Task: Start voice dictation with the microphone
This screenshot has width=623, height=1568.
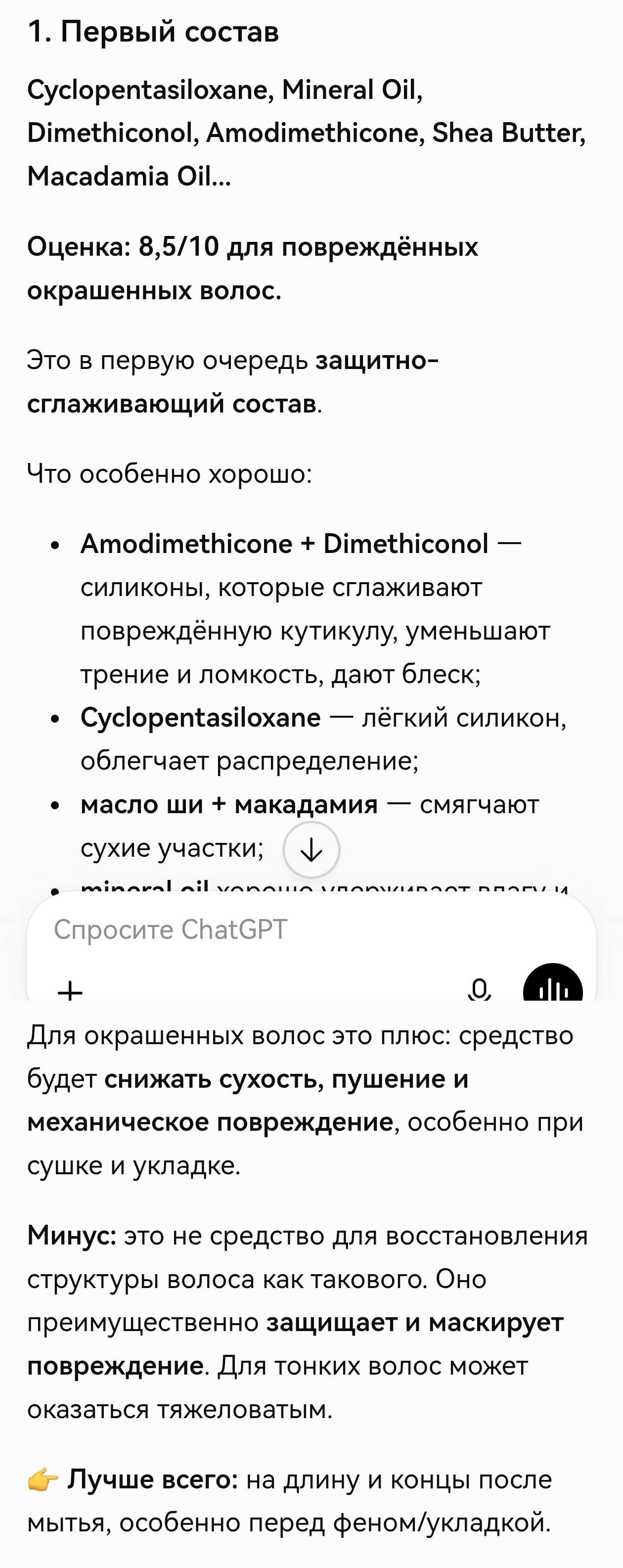Action: coord(480,988)
